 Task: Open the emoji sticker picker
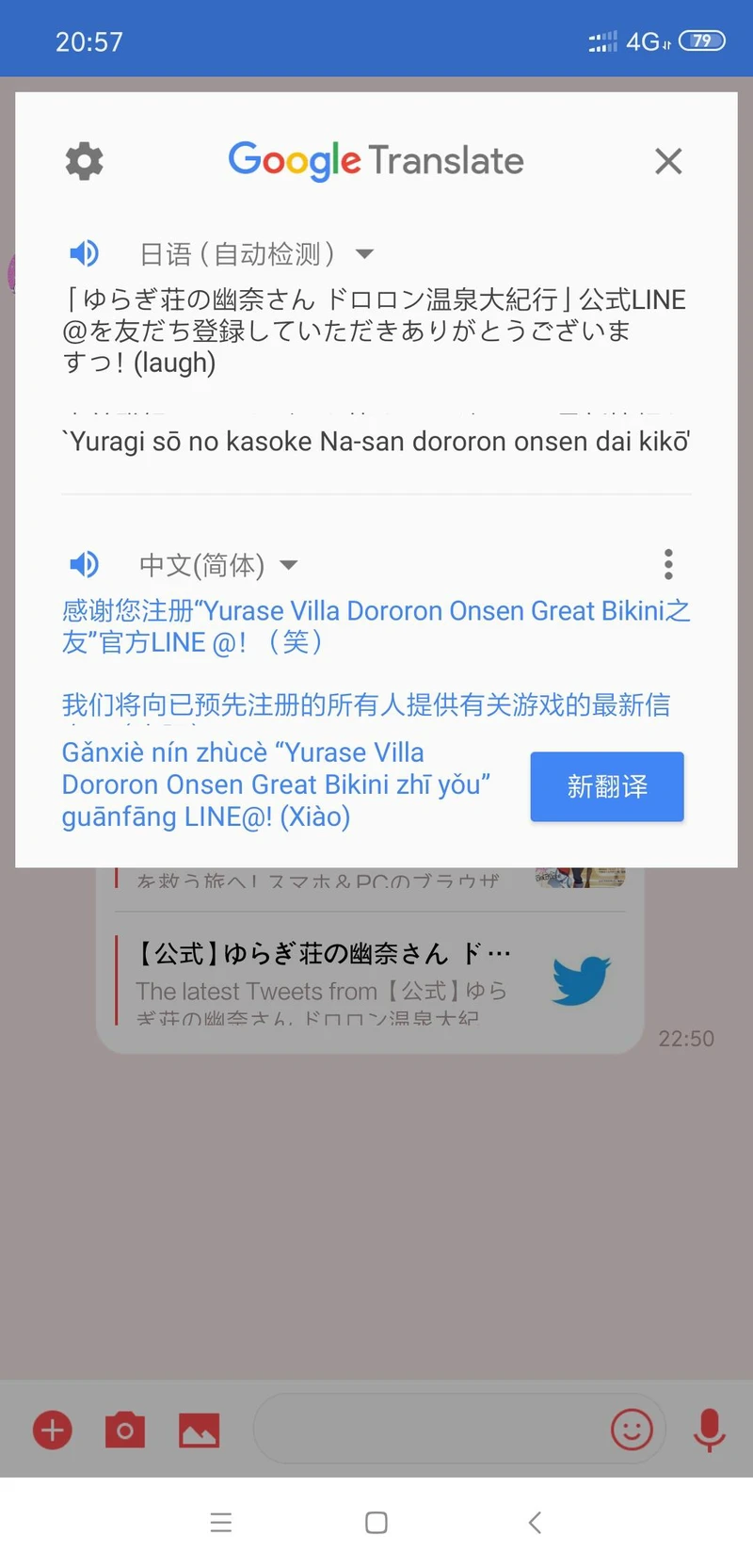pos(632,1430)
